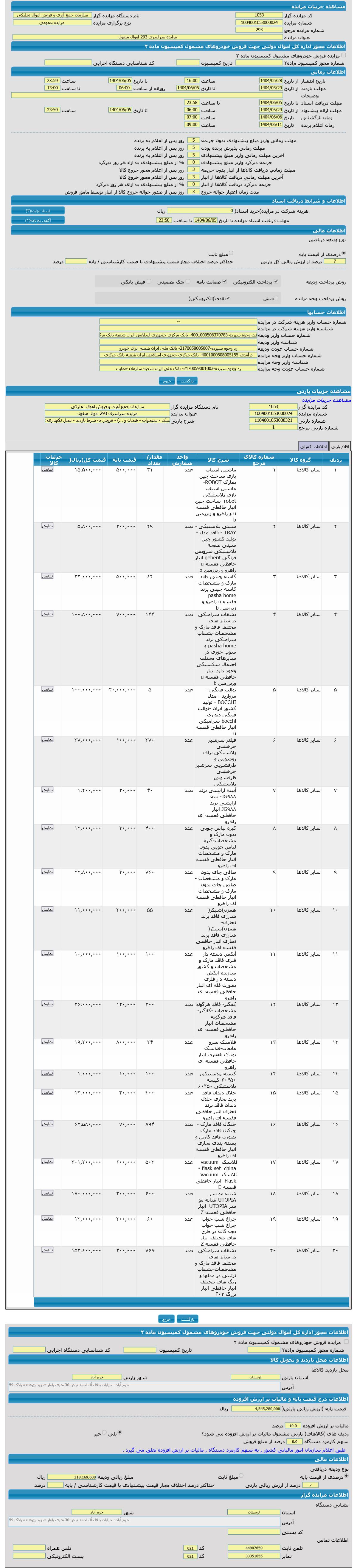The height and width of the screenshot is (1568, 357).
Task: Toggle the ضمانت نامه checkbox
Action: tap(225, 281)
